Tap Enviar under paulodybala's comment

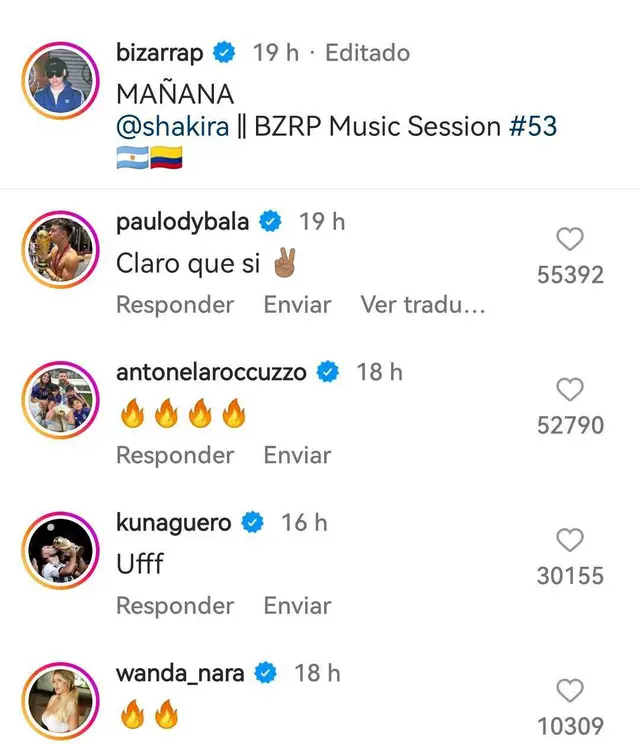297,304
